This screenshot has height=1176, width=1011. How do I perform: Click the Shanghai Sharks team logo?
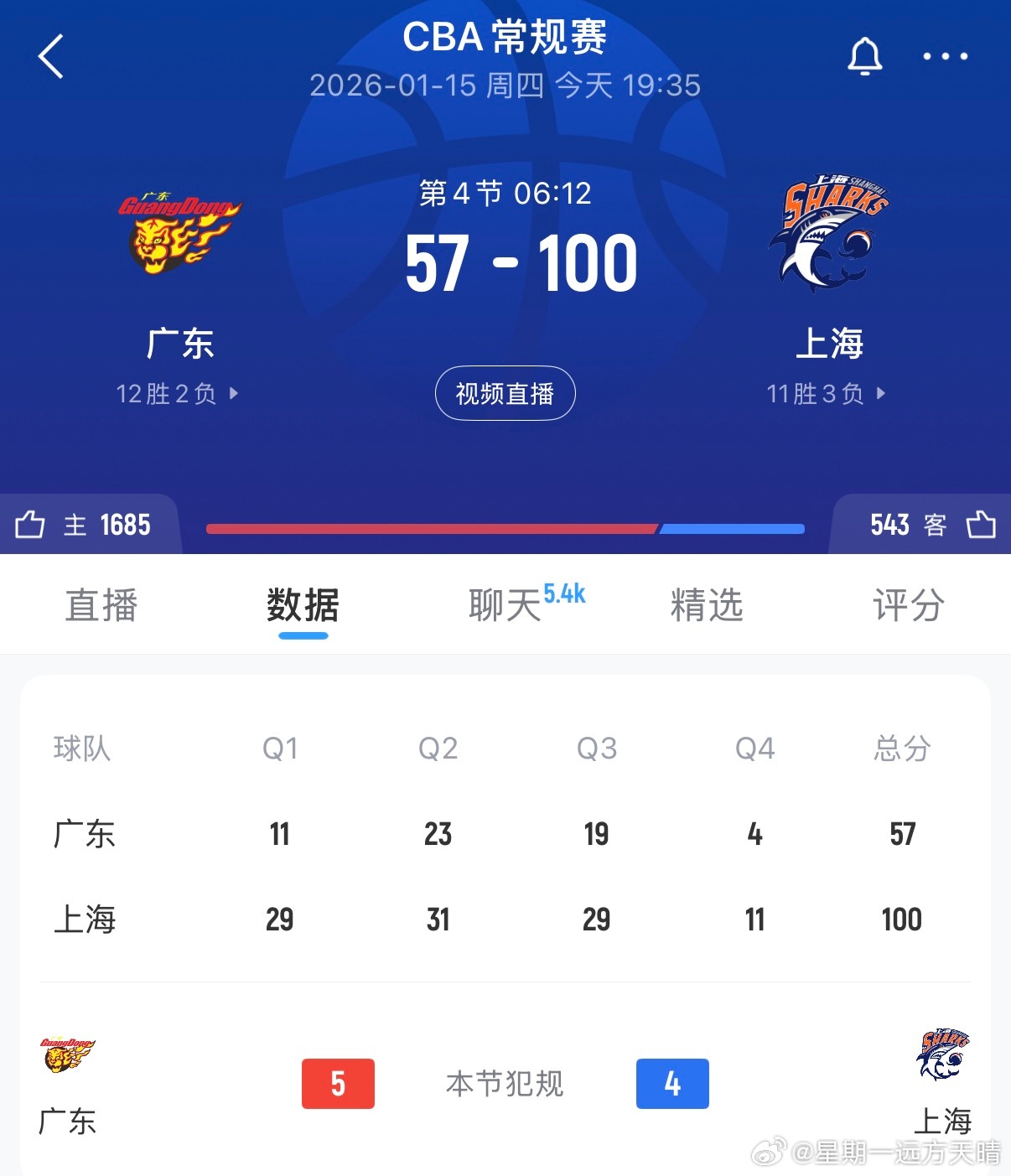tap(831, 235)
